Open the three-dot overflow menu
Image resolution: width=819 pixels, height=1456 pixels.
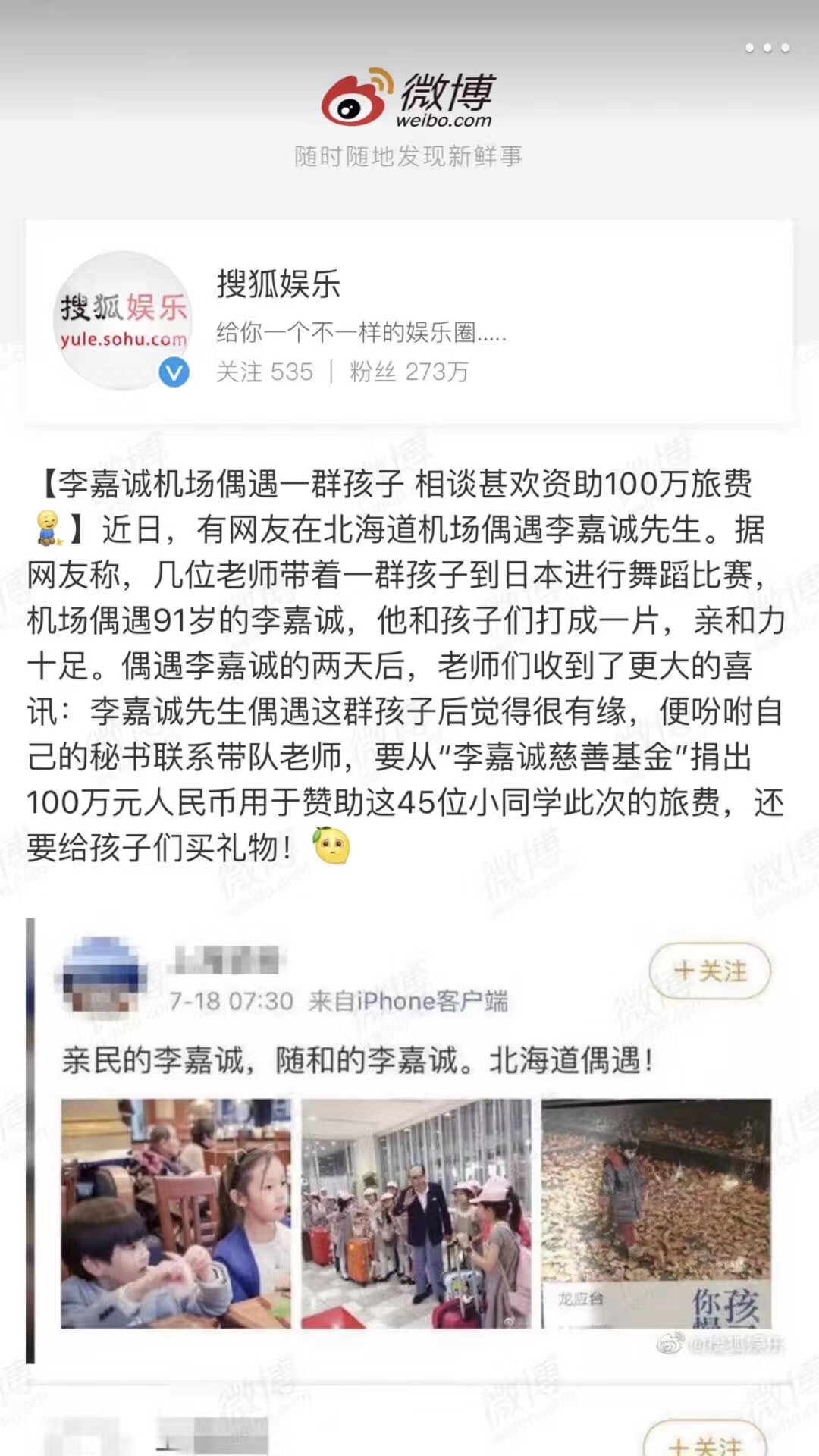[767, 48]
